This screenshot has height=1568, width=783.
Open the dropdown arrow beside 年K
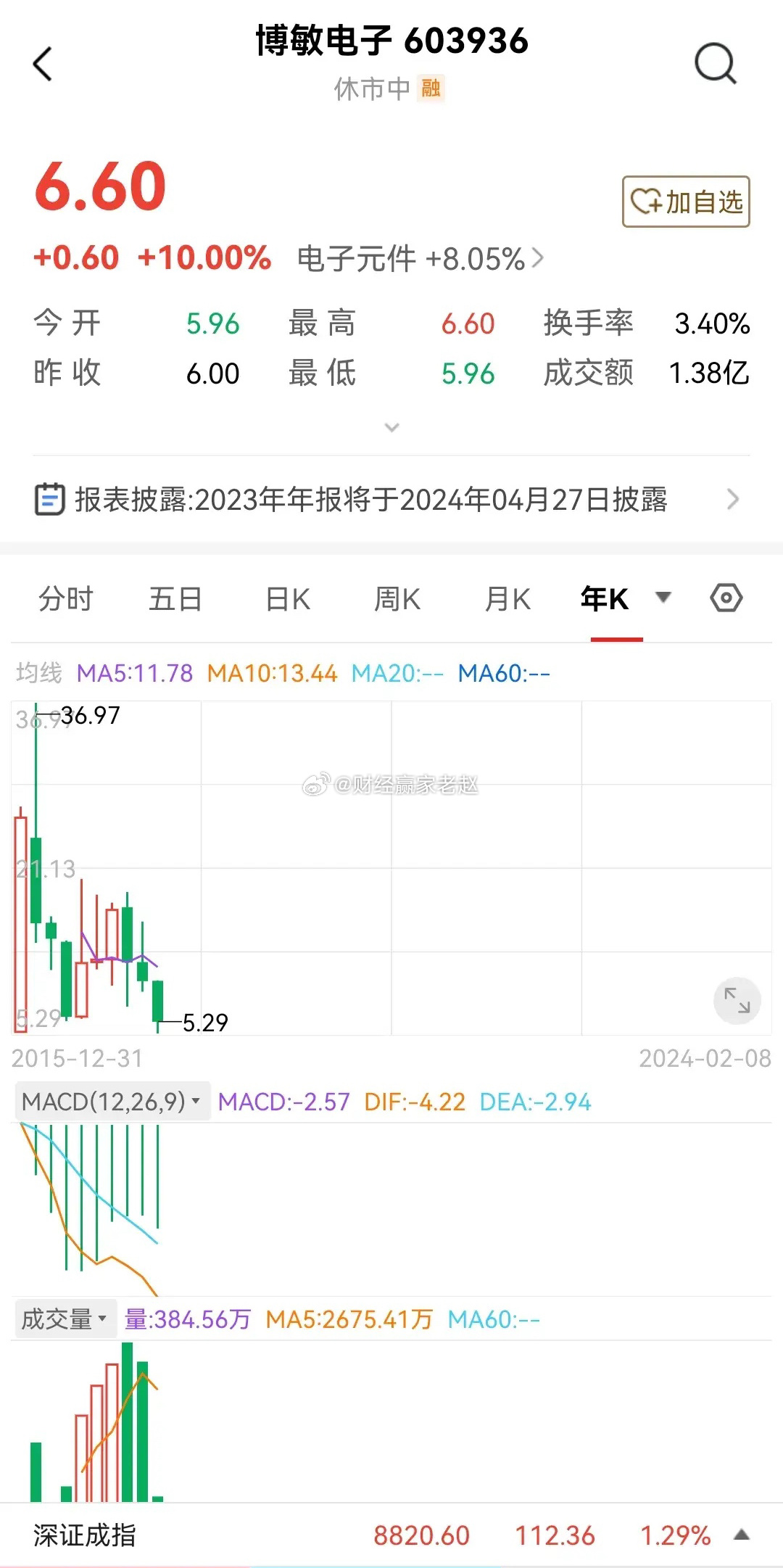tap(663, 598)
